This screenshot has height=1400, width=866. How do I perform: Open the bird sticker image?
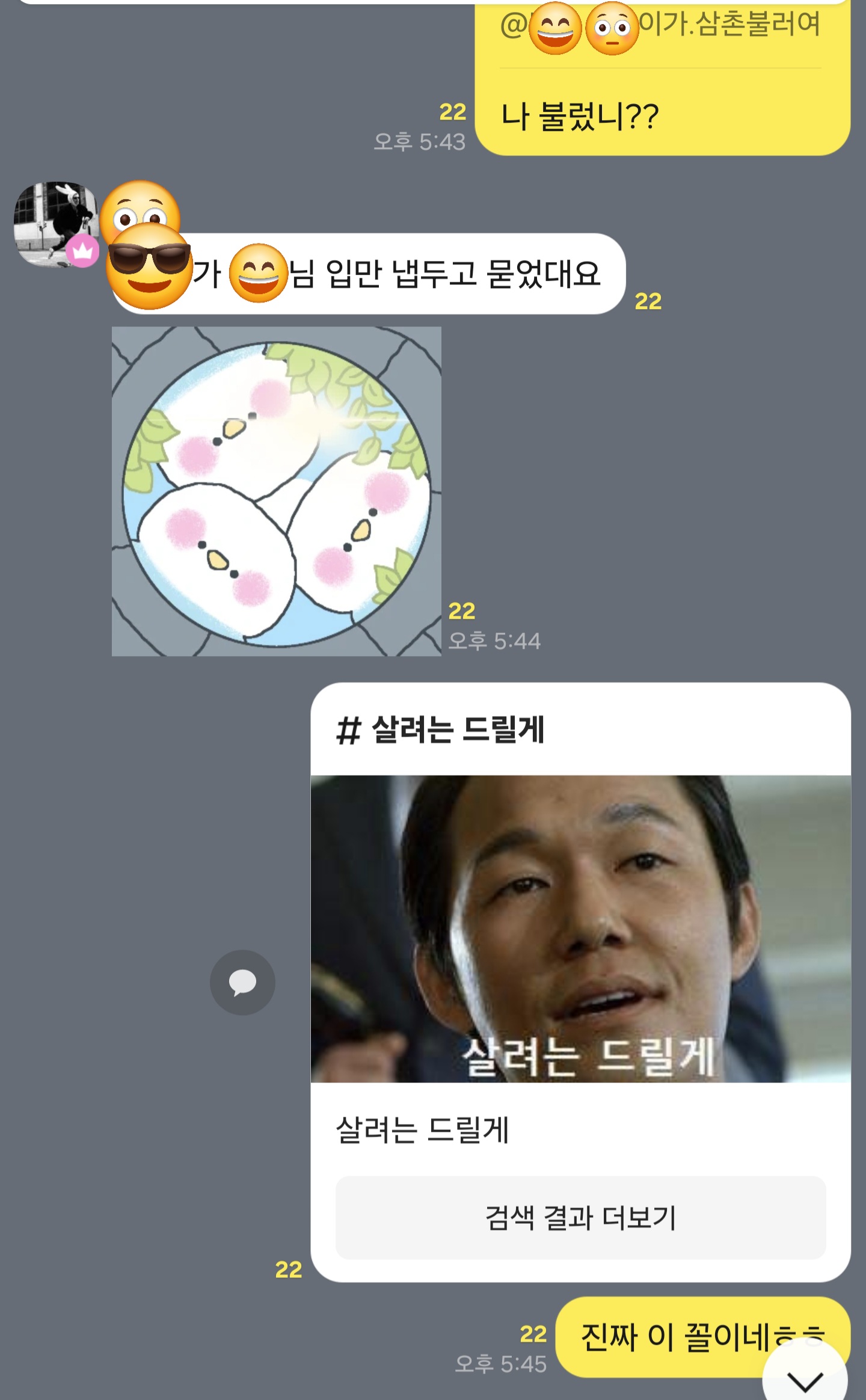click(x=277, y=491)
